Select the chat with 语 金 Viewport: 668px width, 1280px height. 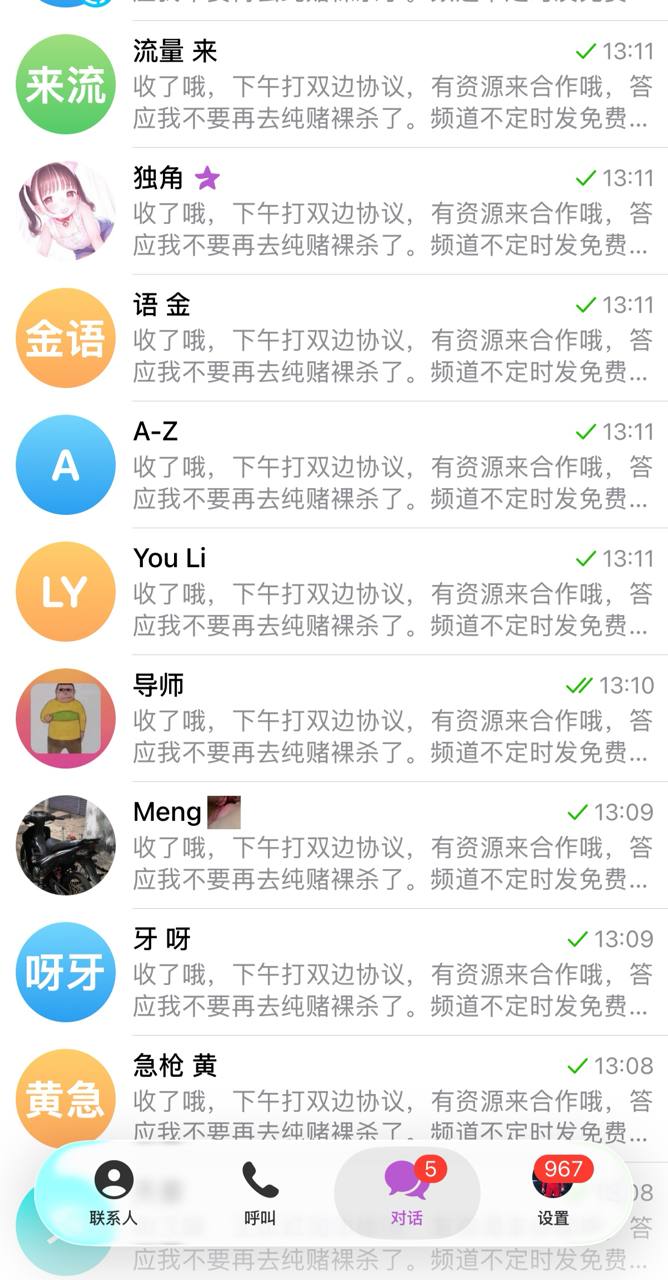tap(390, 339)
